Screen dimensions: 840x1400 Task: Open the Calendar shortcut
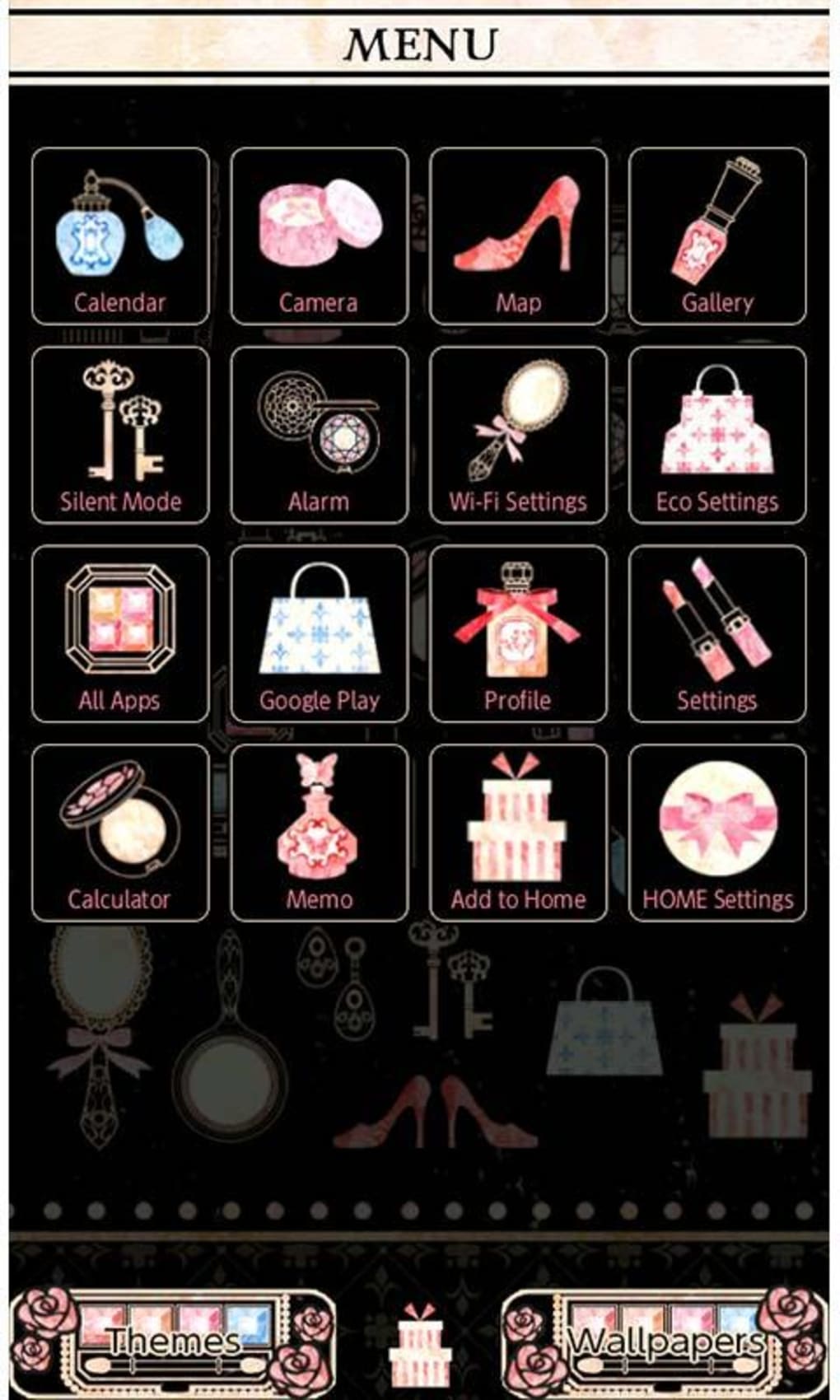[x=120, y=236]
